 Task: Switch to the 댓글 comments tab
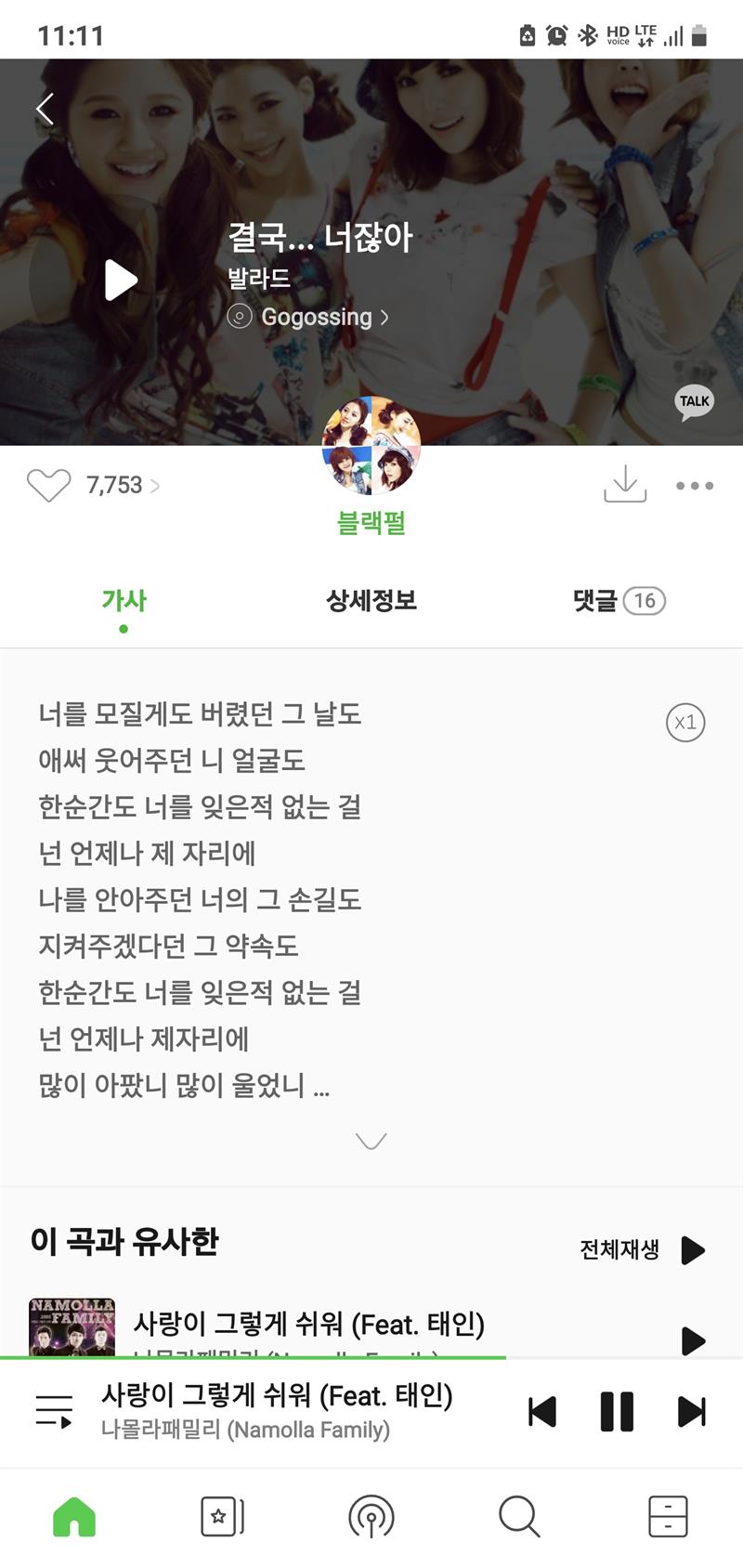tap(618, 601)
